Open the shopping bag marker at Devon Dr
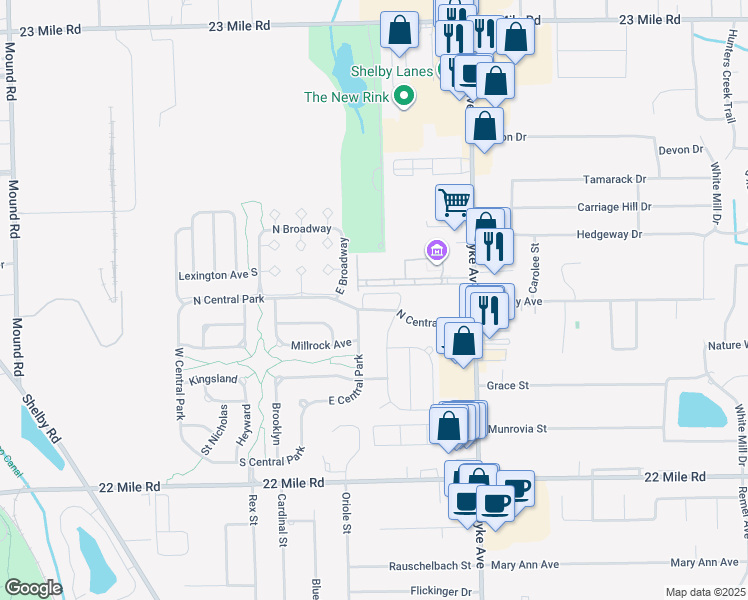The image size is (748, 600). (x=484, y=127)
